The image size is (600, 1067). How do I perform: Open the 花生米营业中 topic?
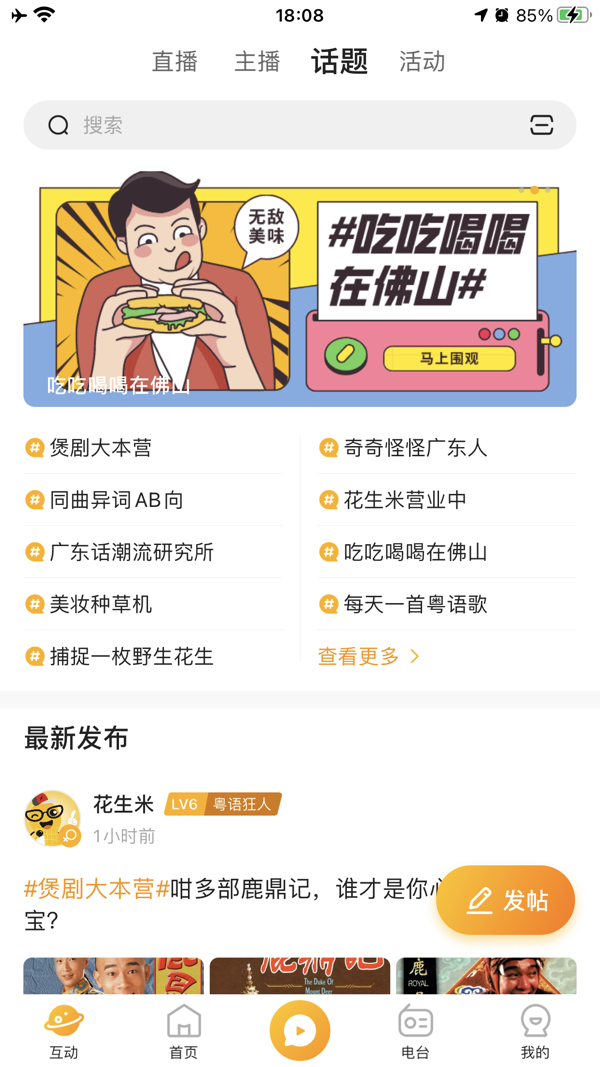[405, 500]
